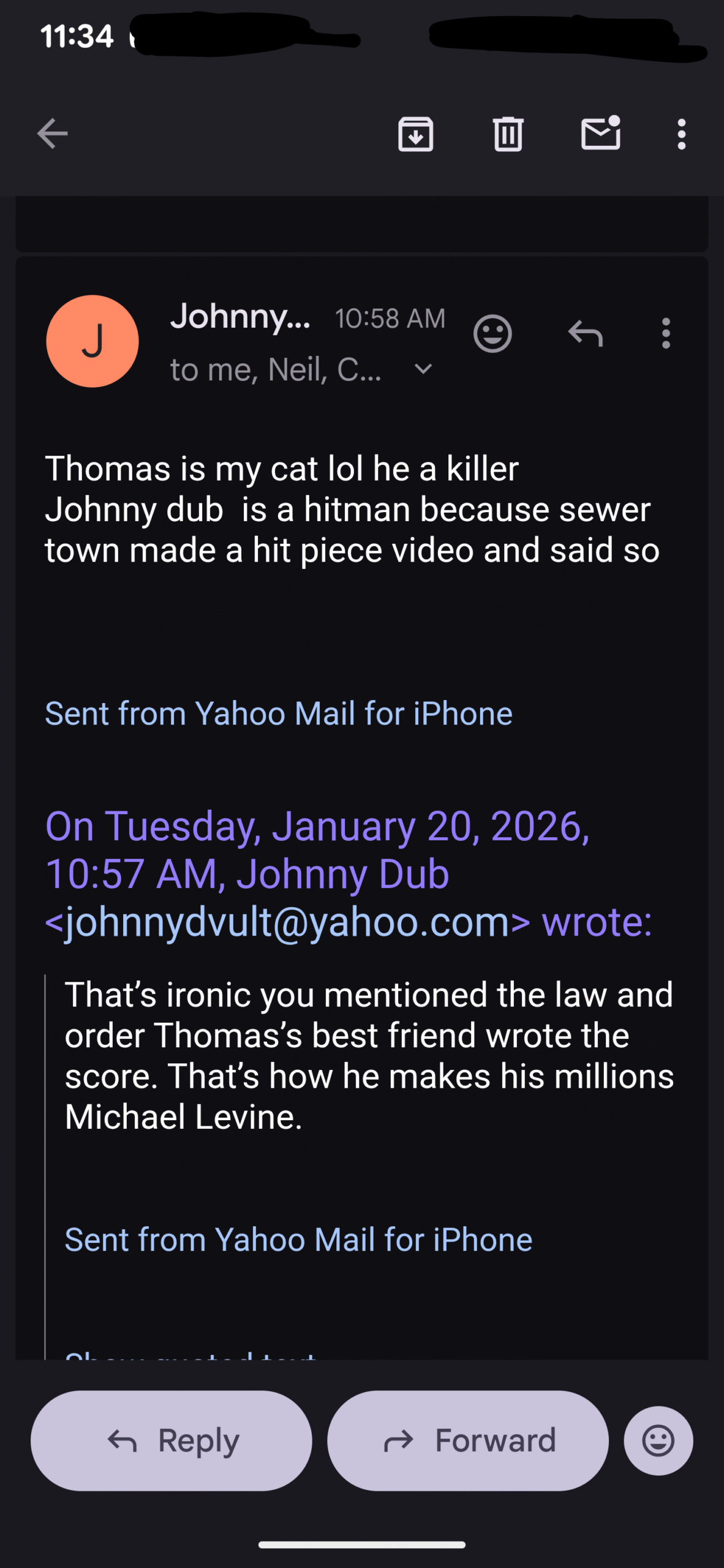Viewport: 724px width, 1568px height.
Task: Expand the recipient details chevron
Action: tap(423, 369)
